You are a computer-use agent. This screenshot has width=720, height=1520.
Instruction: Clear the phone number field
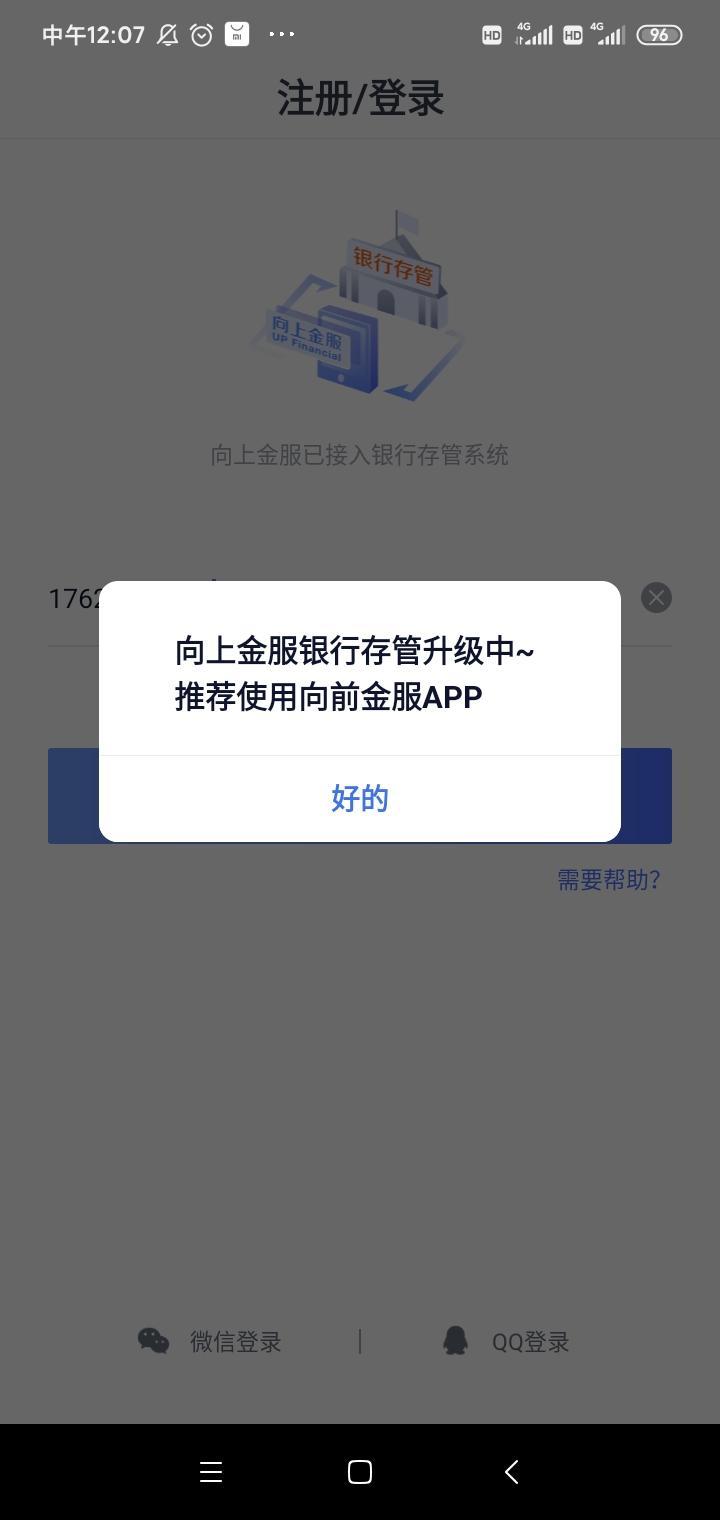point(656,598)
